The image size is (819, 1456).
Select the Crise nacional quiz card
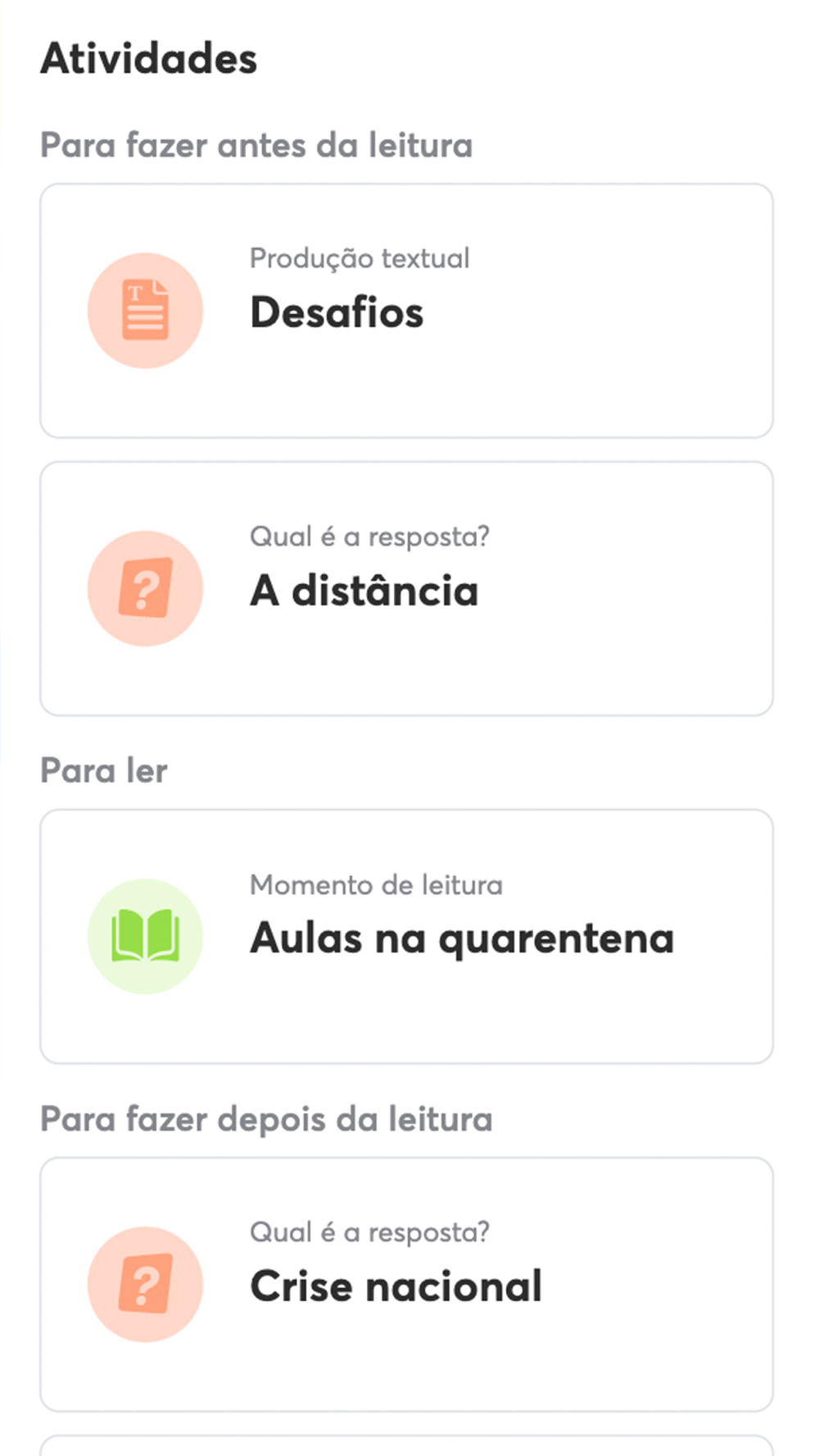coord(406,1285)
